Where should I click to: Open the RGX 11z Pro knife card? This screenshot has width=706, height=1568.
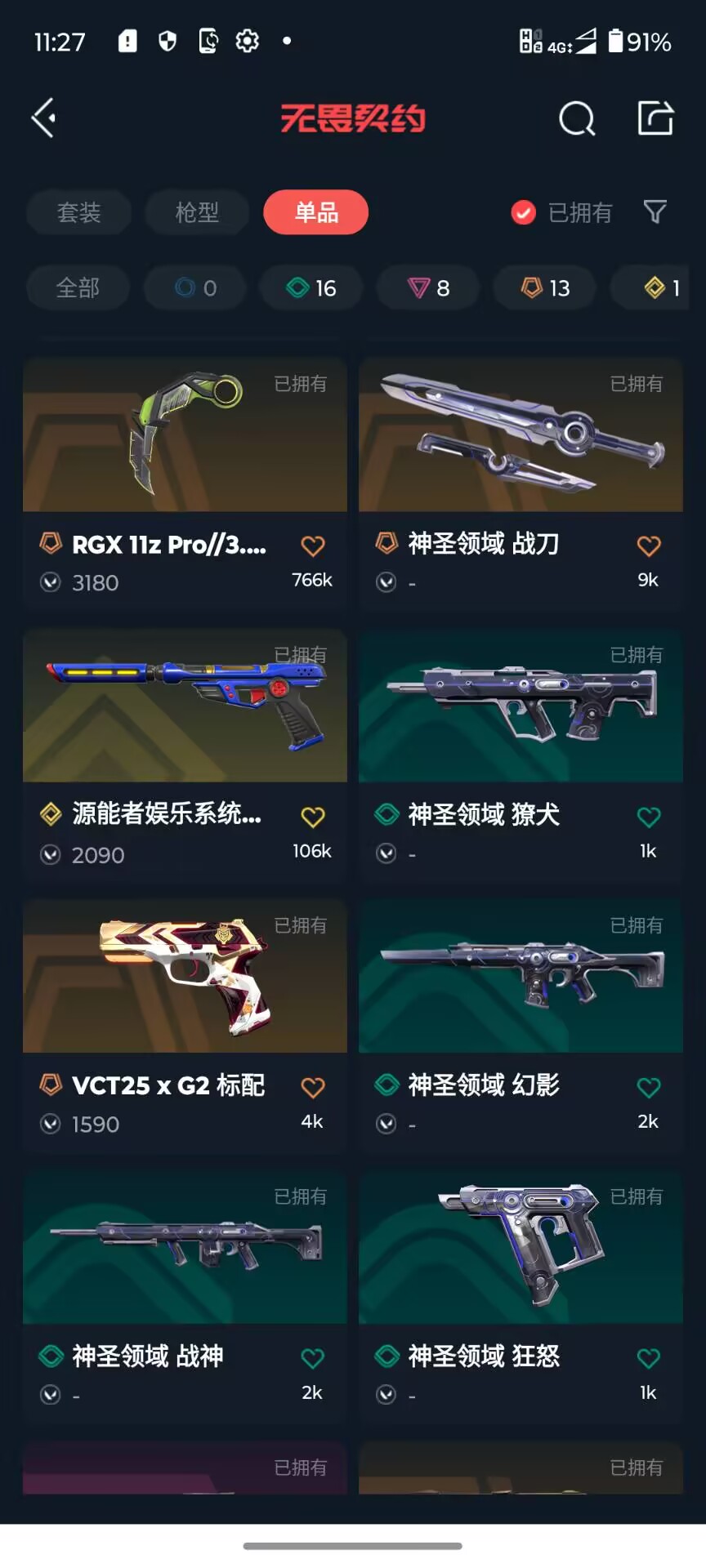click(x=185, y=441)
